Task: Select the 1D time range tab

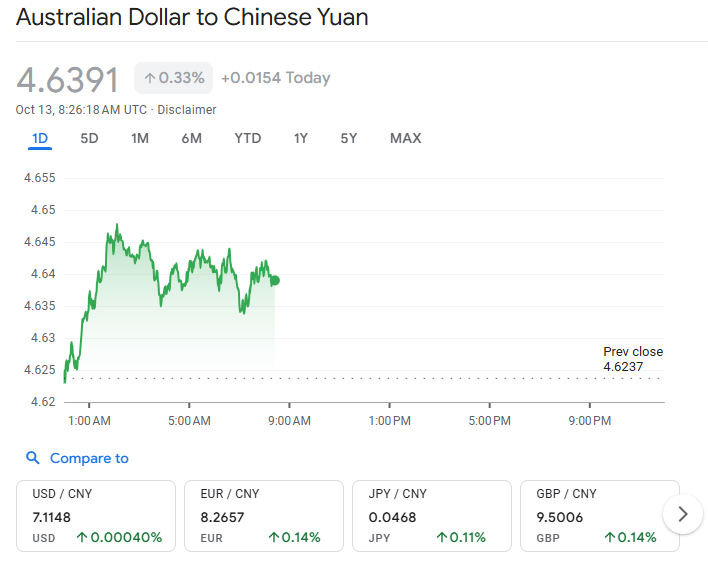Action: point(40,139)
